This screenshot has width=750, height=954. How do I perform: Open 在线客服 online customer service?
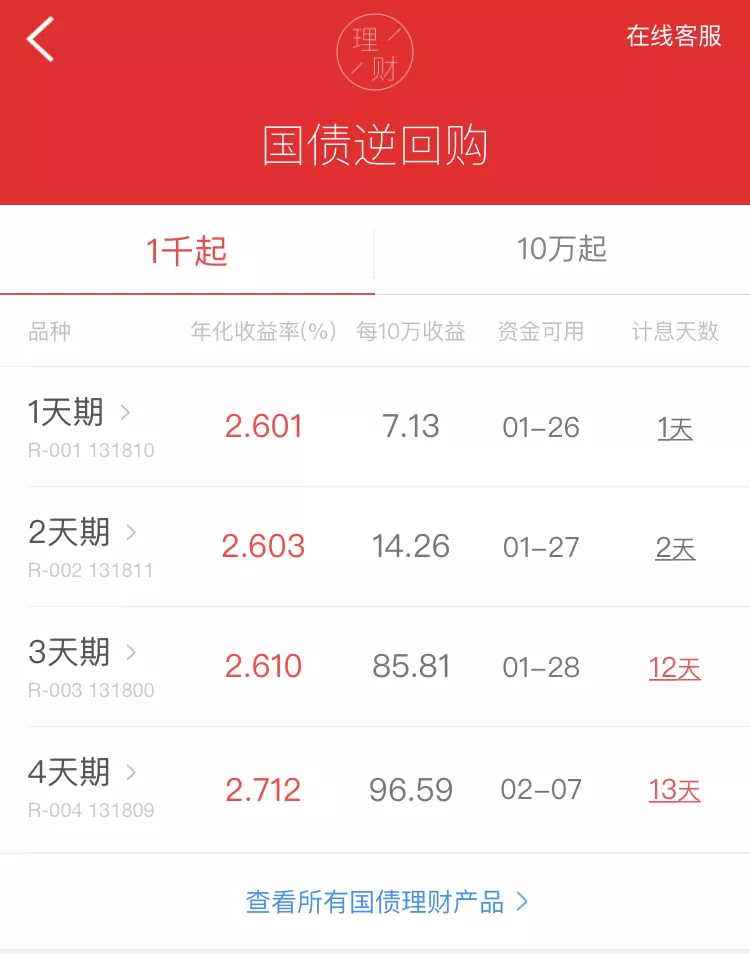pos(673,36)
